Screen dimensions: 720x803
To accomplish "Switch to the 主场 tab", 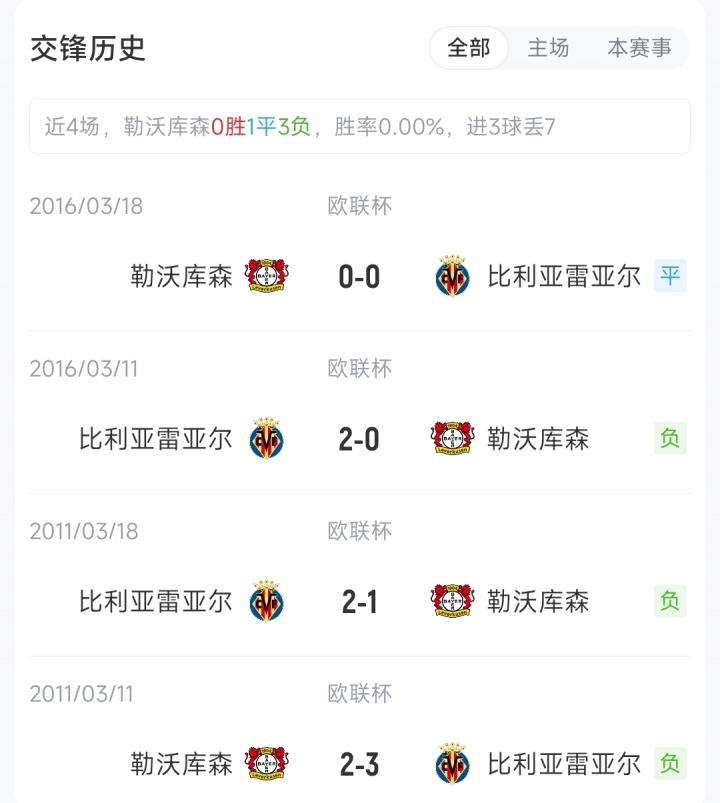I will [x=548, y=48].
